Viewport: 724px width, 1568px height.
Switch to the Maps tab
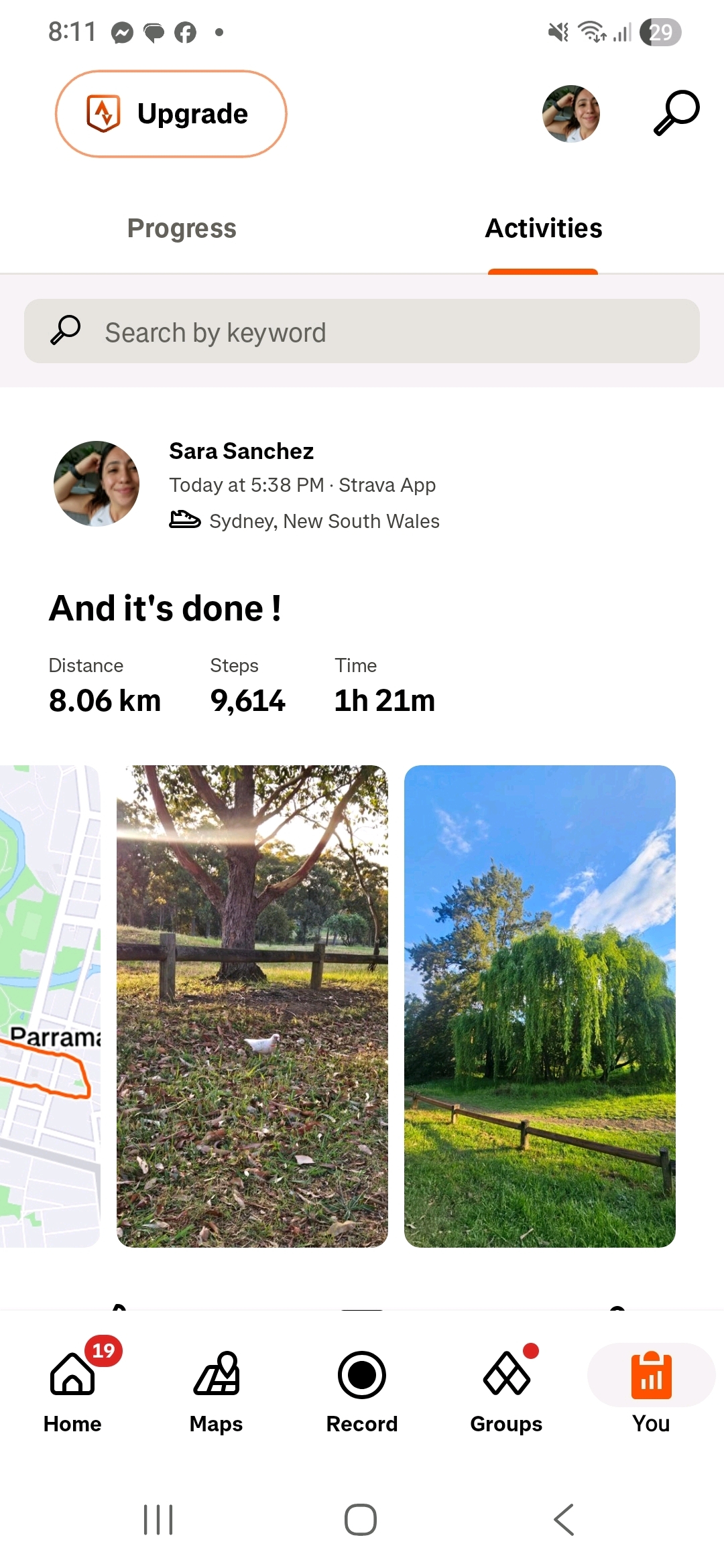[217, 1390]
